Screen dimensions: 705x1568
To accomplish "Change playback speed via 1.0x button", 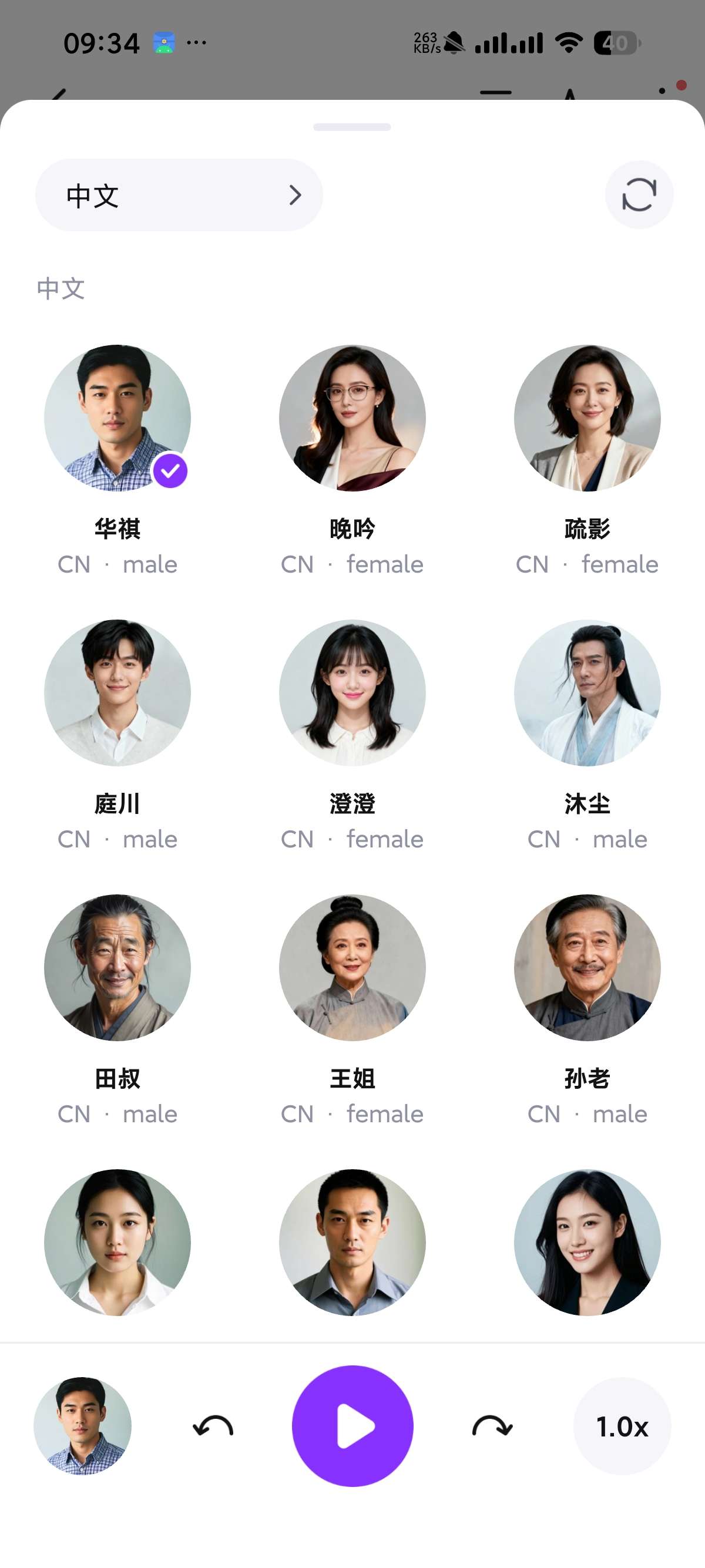I will coord(622,1428).
